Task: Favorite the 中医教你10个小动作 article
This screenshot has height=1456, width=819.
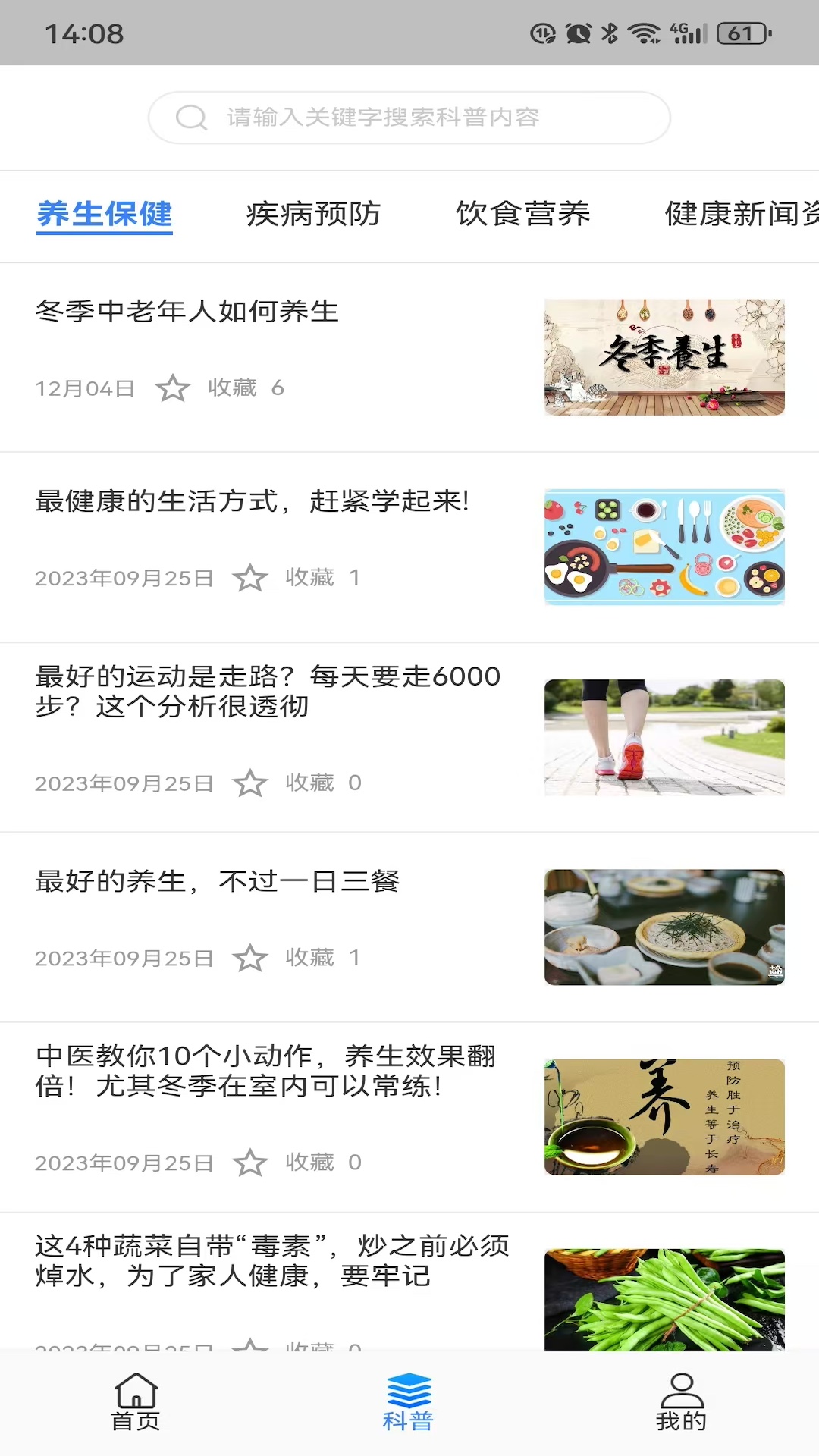Action: 250,1163
